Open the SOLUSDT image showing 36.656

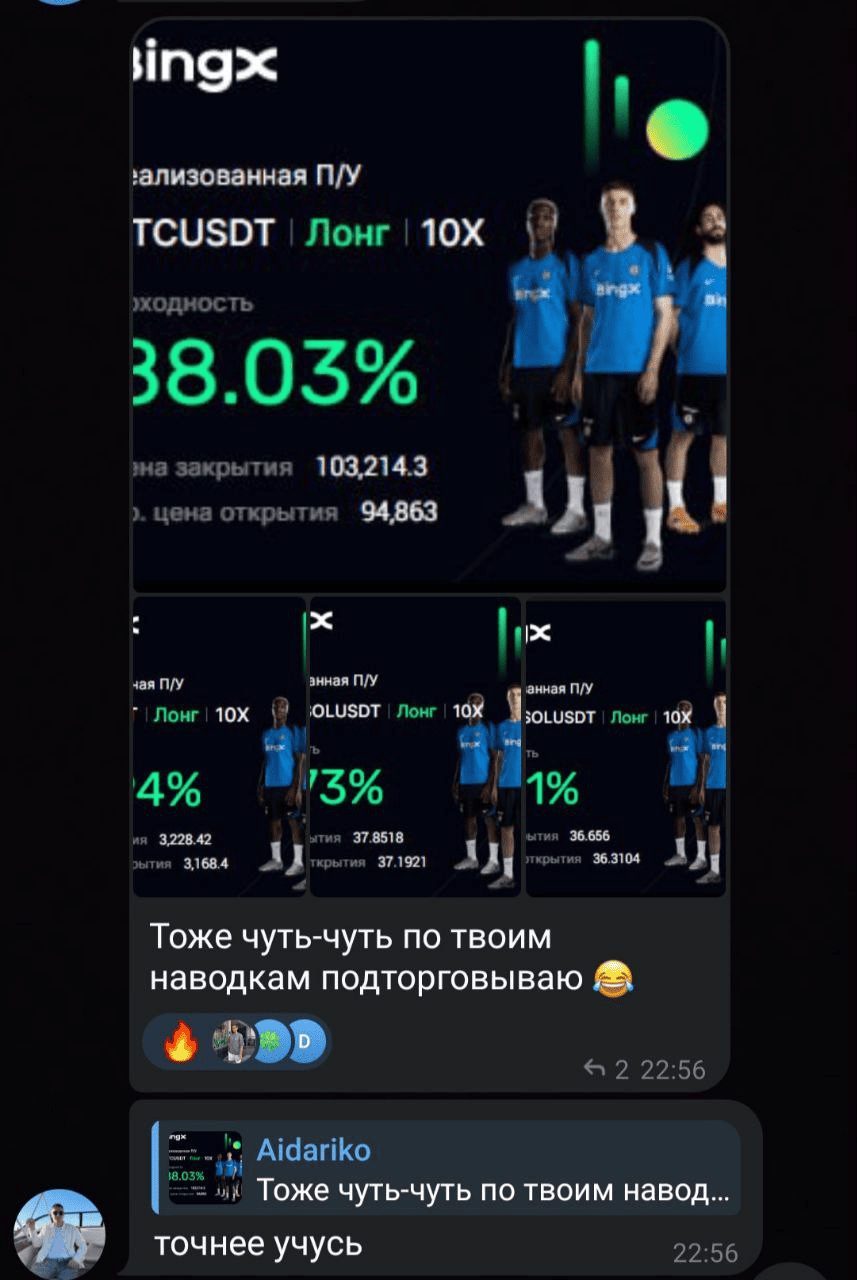point(626,745)
